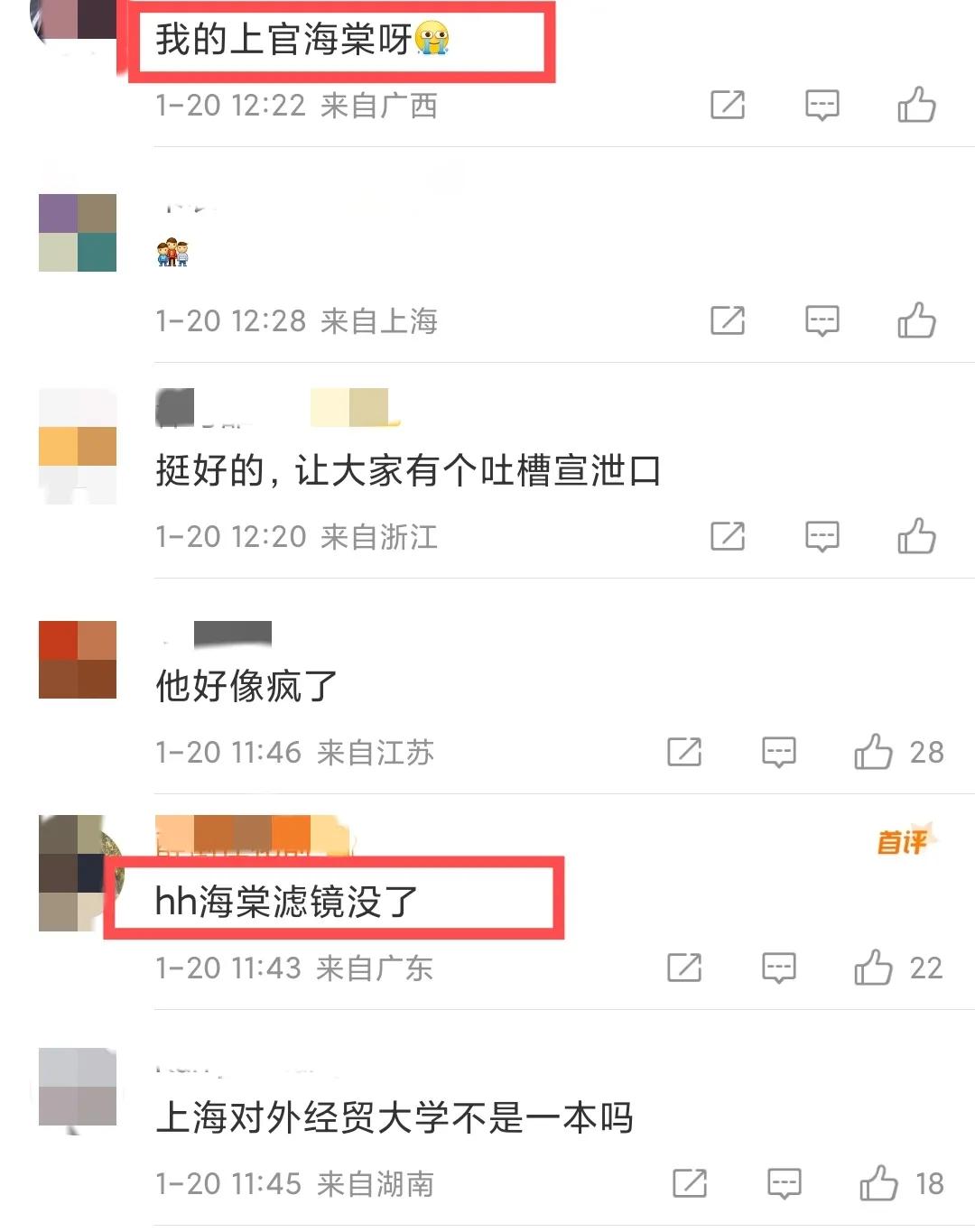The width and height of the screenshot is (975, 1232).
Task: Reply to the comment "他好像疯了"
Action: coord(778,752)
